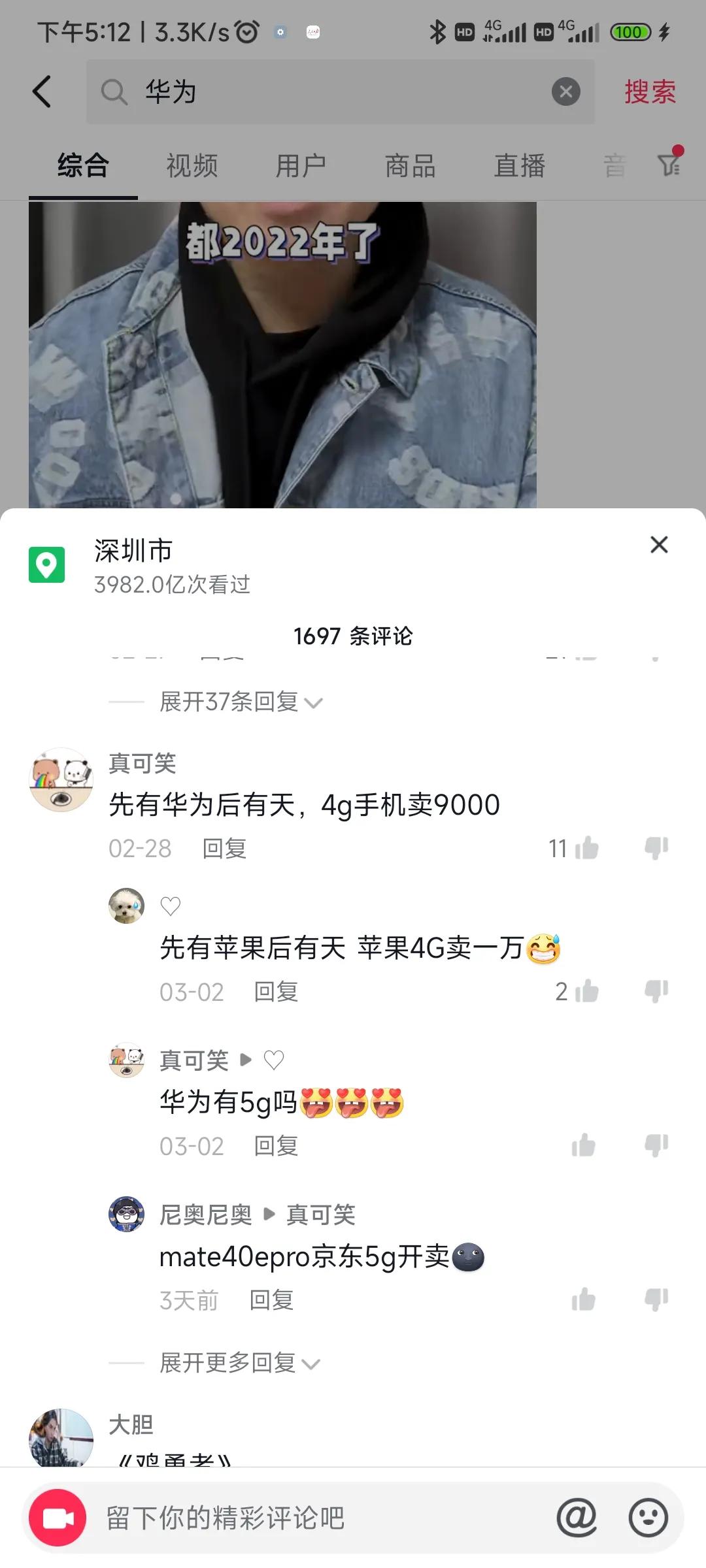Viewport: 706px width, 1568px height.
Task: Reply to 真可笑's comment via 回复
Action: pos(223,847)
